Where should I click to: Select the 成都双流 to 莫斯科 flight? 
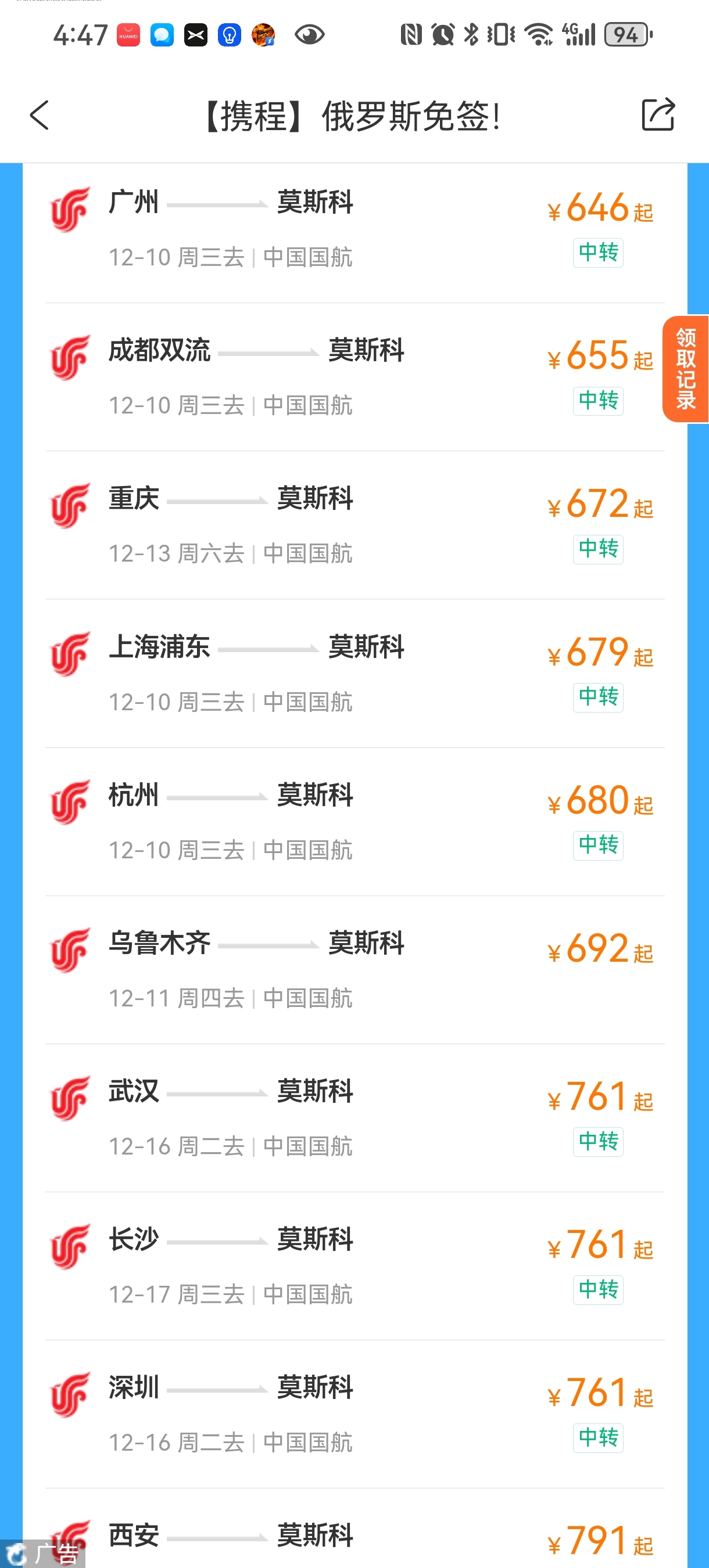(x=353, y=377)
